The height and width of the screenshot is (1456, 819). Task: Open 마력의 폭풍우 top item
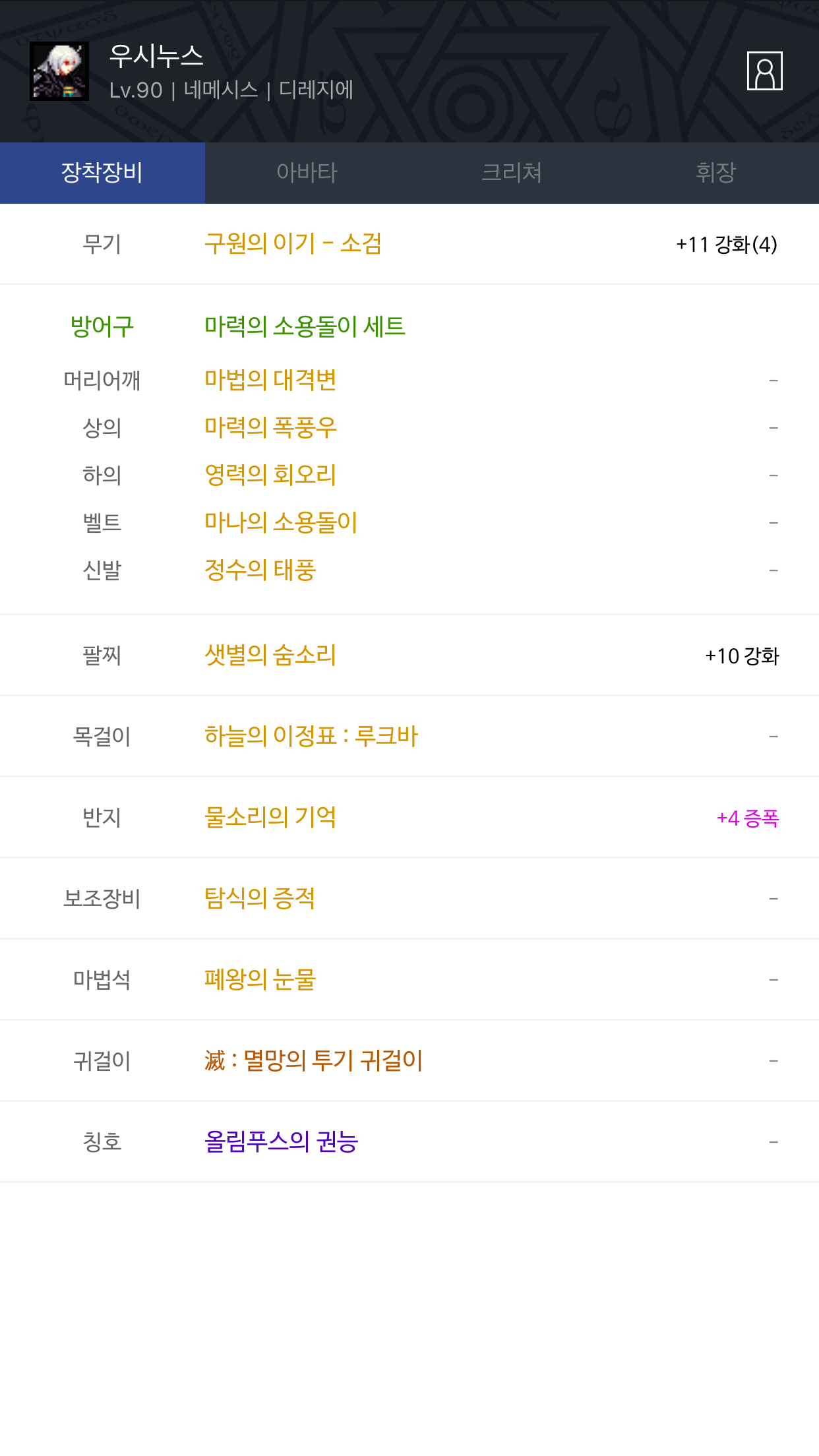[x=270, y=427]
